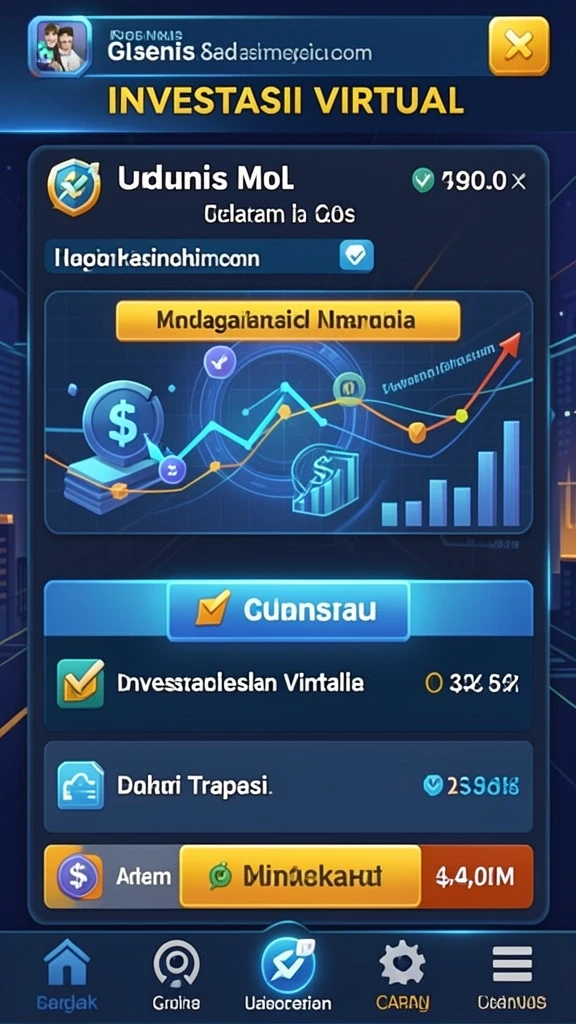
Task: Go to the home tab in bottom navigation
Action: pos(66,976)
